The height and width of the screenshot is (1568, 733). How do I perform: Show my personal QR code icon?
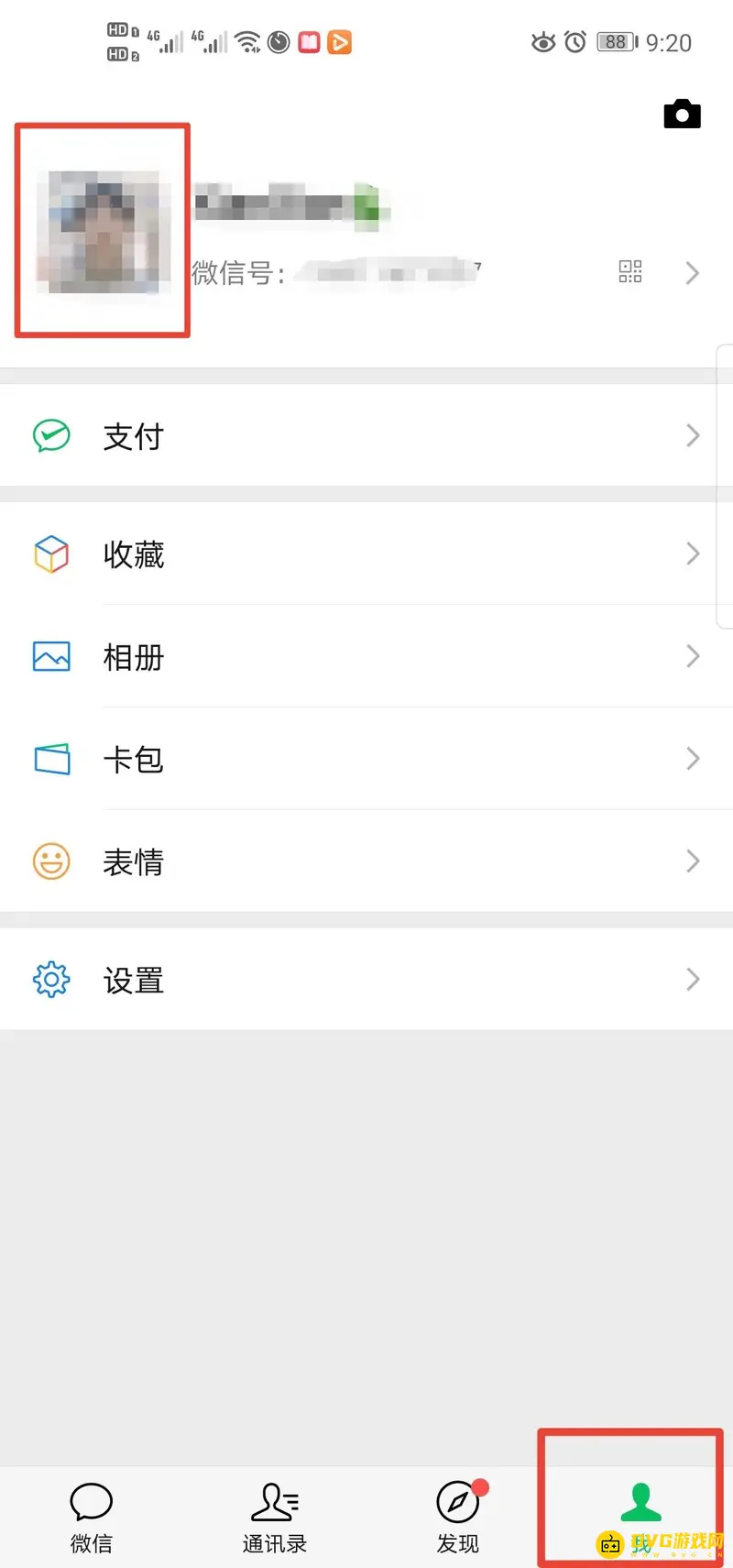(630, 272)
